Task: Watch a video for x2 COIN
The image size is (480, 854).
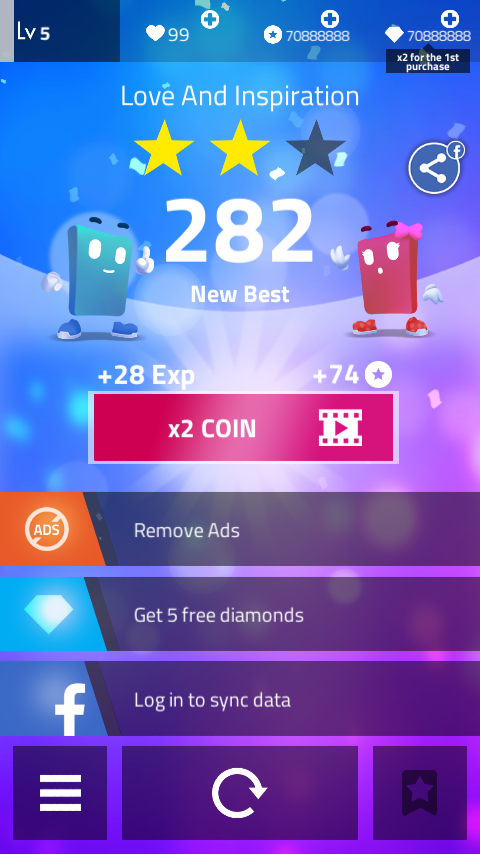Action: pyautogui.click(x=243, y=428)
